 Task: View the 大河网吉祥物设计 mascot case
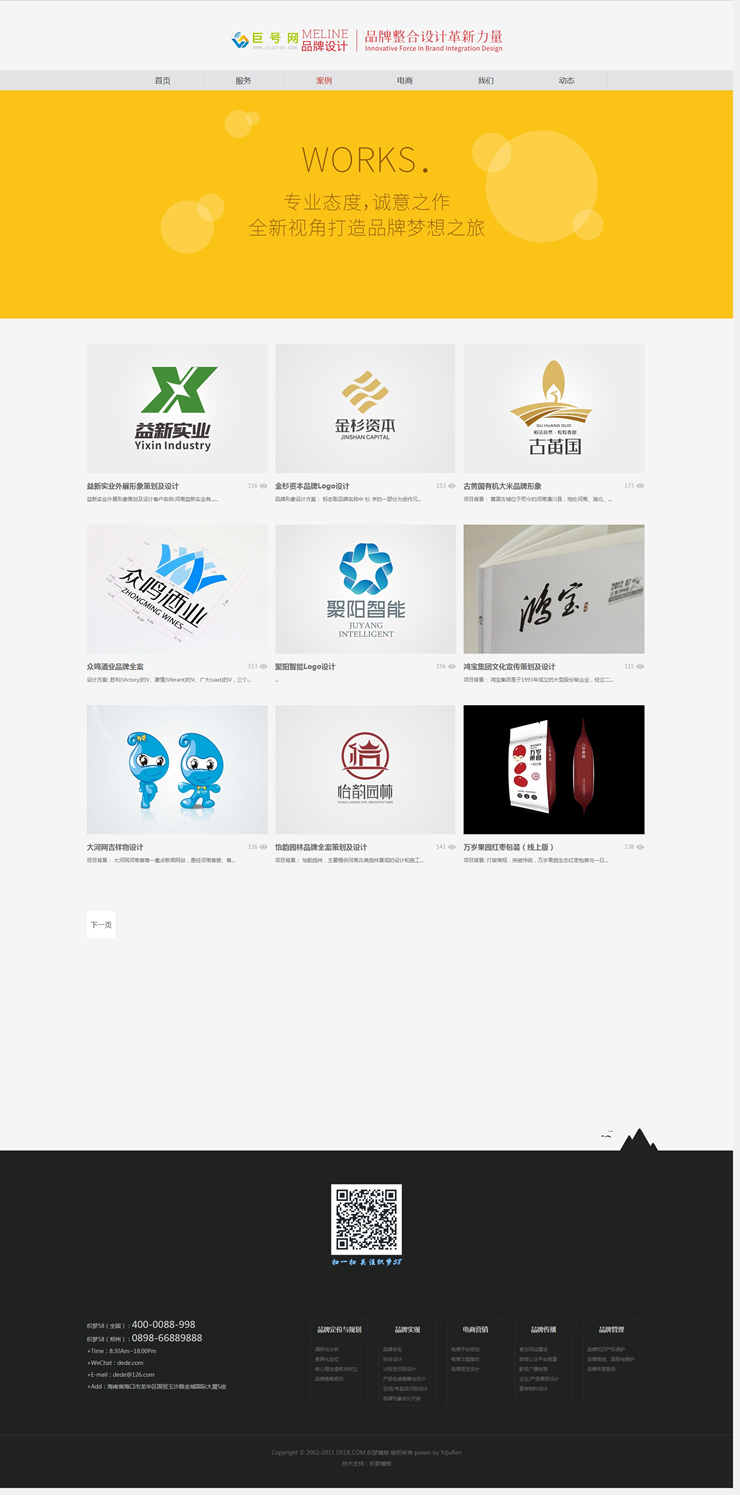coord(177,769)
